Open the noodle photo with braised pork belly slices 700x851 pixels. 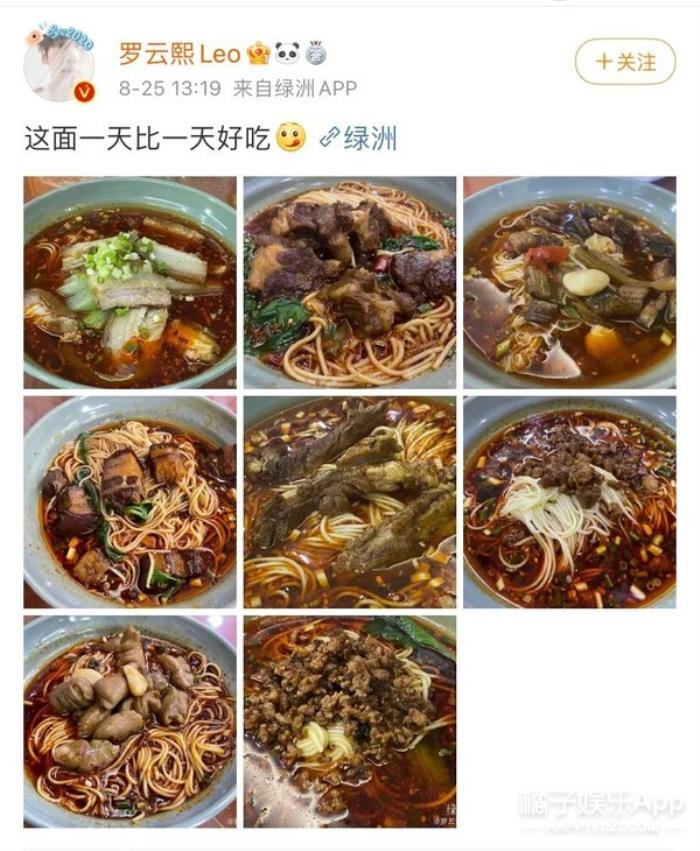coord(130,502)
